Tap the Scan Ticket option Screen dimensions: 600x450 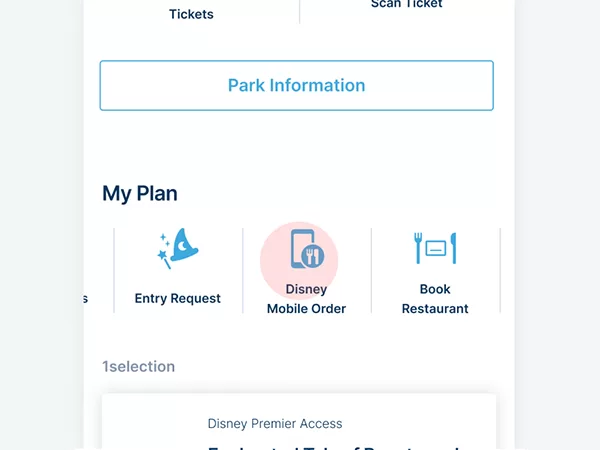tap(406, 6)
